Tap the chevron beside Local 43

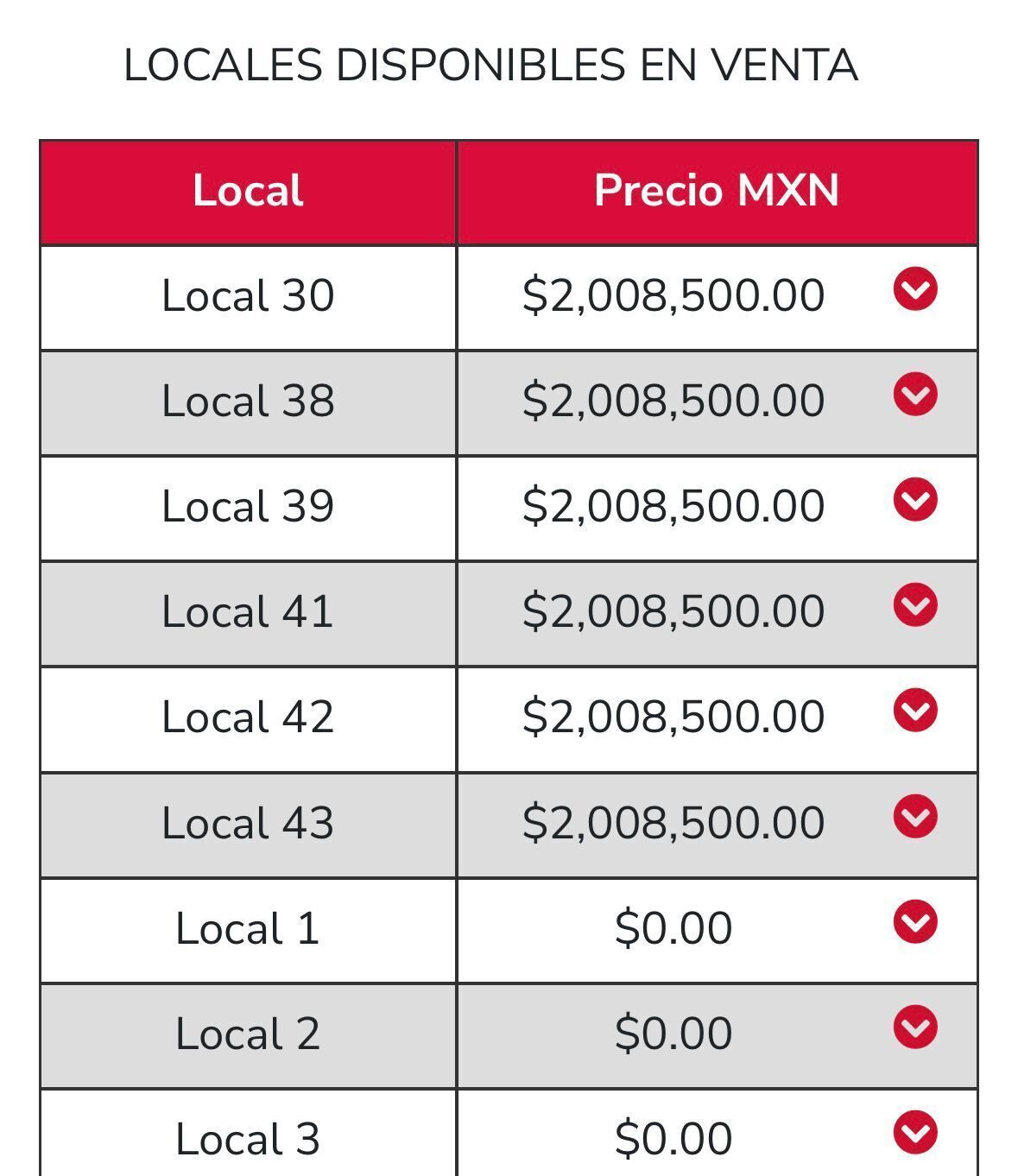[x=915, y=816]
